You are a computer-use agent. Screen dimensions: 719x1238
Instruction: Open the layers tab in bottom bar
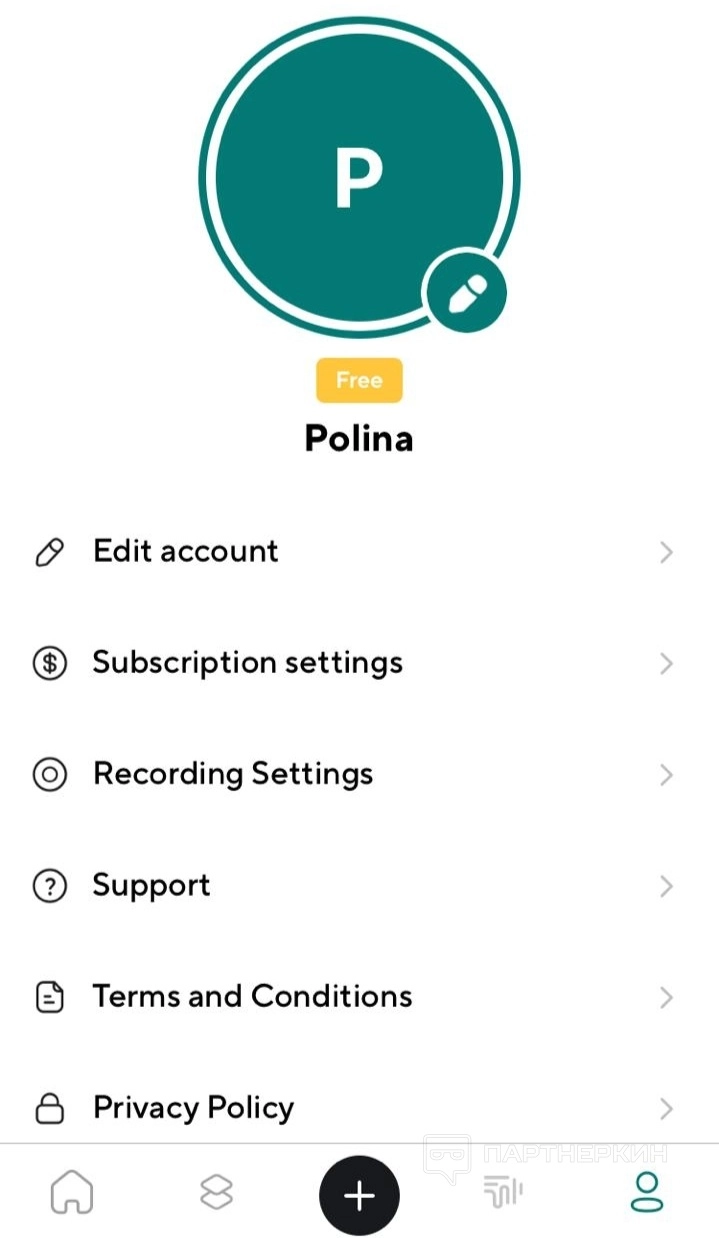(215, 1192)
